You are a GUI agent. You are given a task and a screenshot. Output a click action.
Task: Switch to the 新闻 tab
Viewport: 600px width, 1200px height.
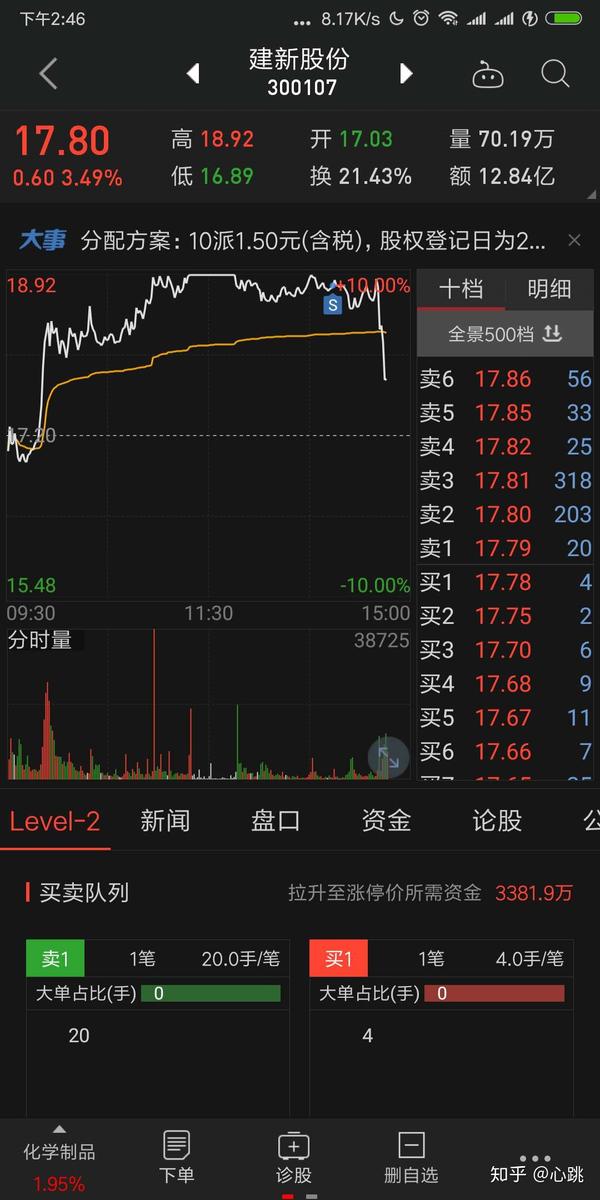(x=165, y=822)
